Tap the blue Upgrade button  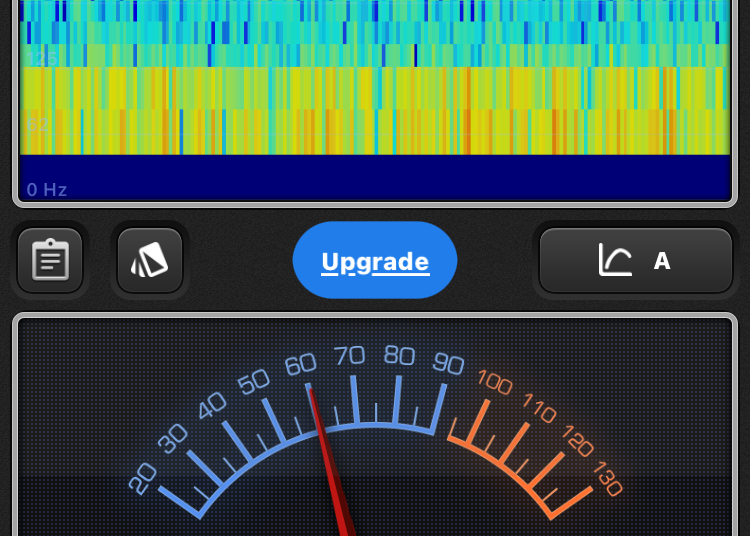click(x=375, y=261)
